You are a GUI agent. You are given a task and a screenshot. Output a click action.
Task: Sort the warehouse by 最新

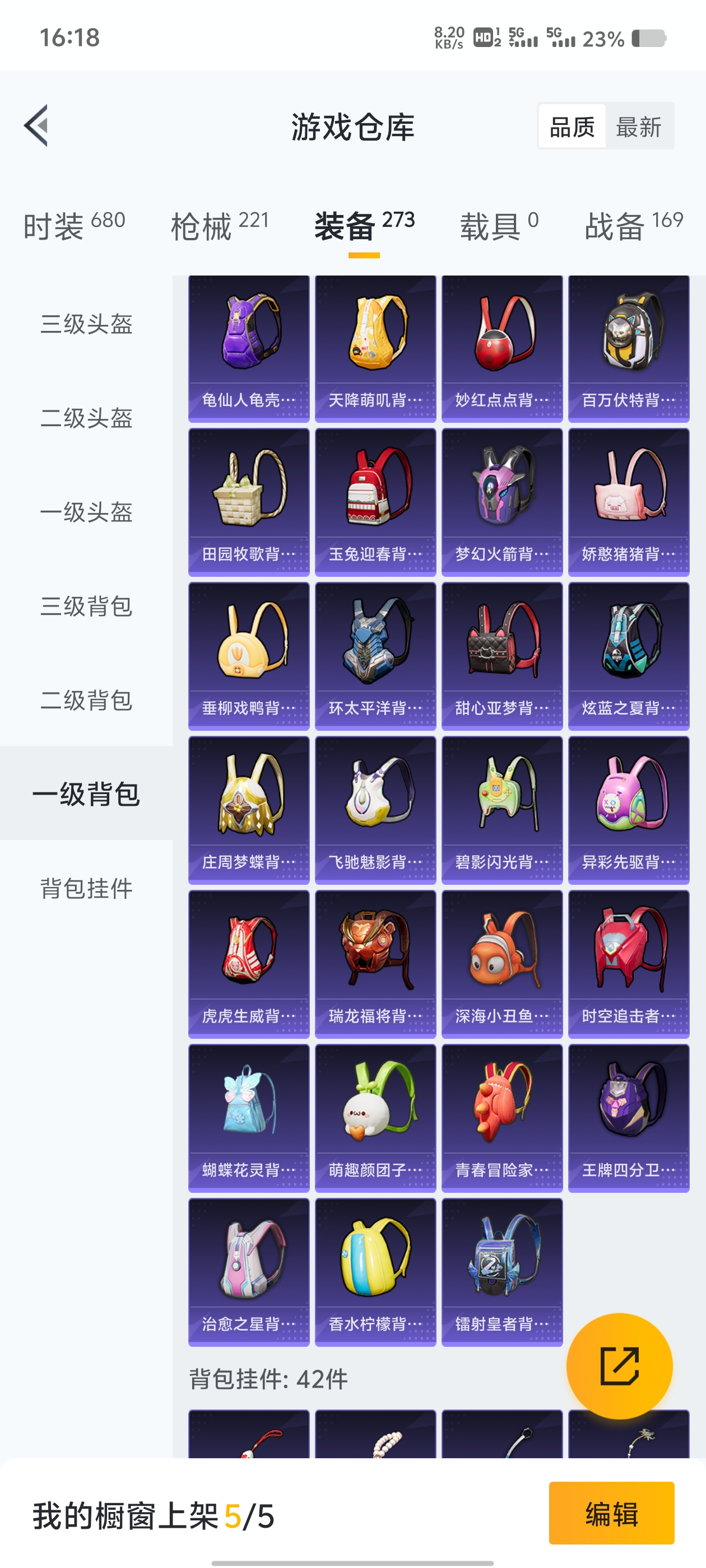click(x=638, y=127)
